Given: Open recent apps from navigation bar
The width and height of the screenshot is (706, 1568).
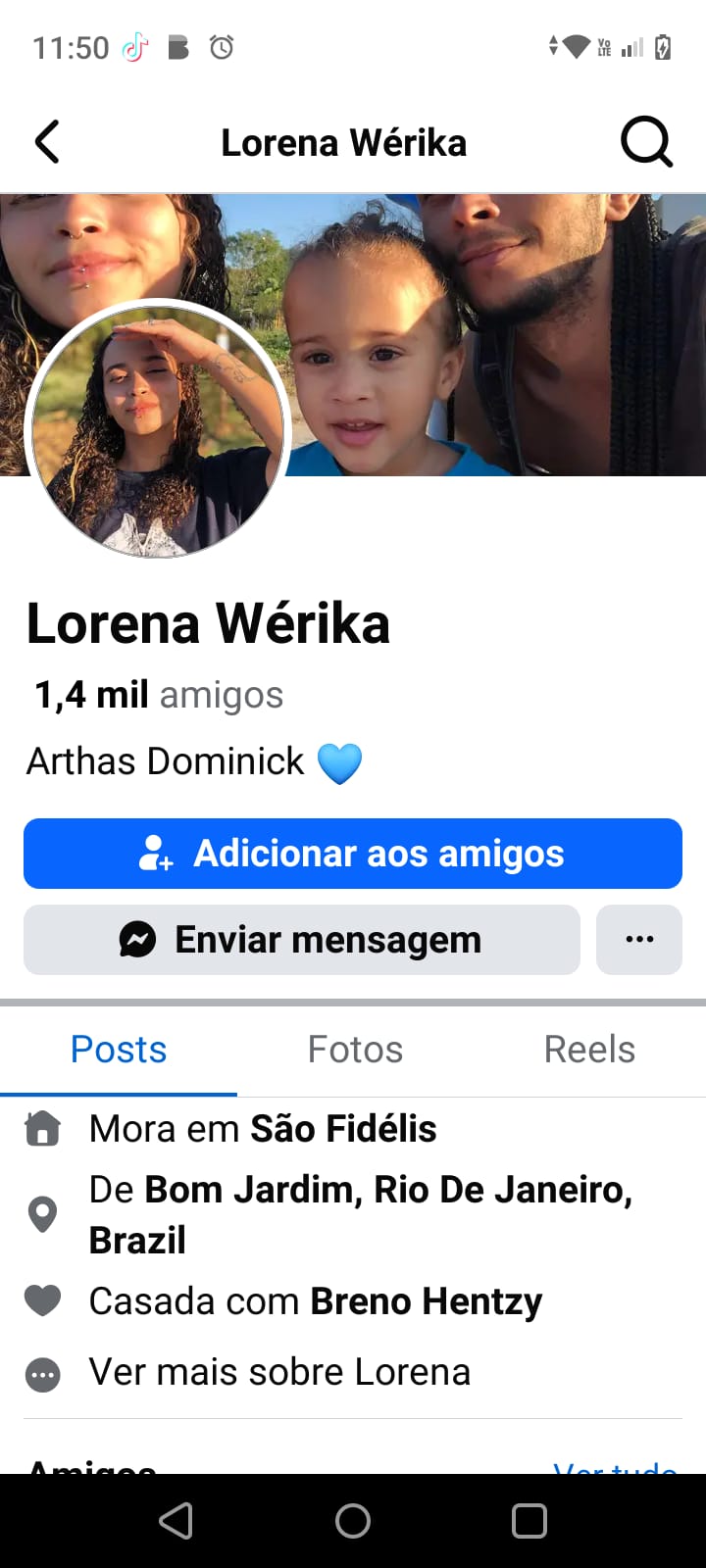Looking at the screenshot, I should 529,1521.
